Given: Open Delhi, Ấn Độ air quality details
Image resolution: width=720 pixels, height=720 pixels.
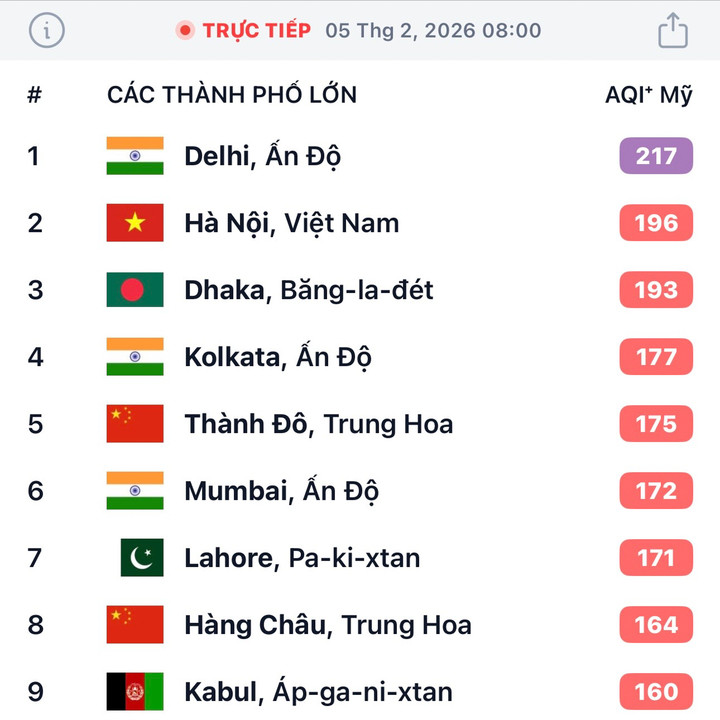Looking at the screenshot, I should coord(262,156).
